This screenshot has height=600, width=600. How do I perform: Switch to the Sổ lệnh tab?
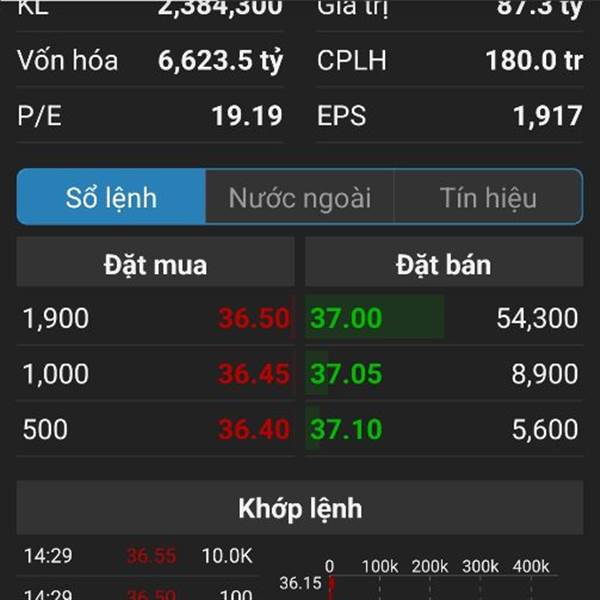pyautogui.click(x=111, y=197)
